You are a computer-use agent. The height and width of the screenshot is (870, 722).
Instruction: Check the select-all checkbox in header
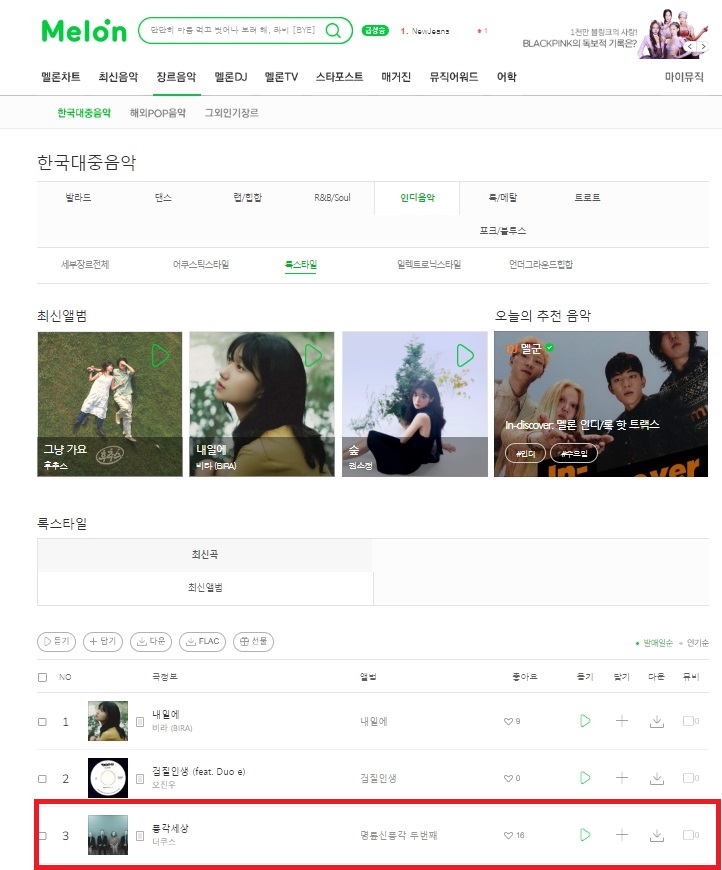click(x=42, y=677)
